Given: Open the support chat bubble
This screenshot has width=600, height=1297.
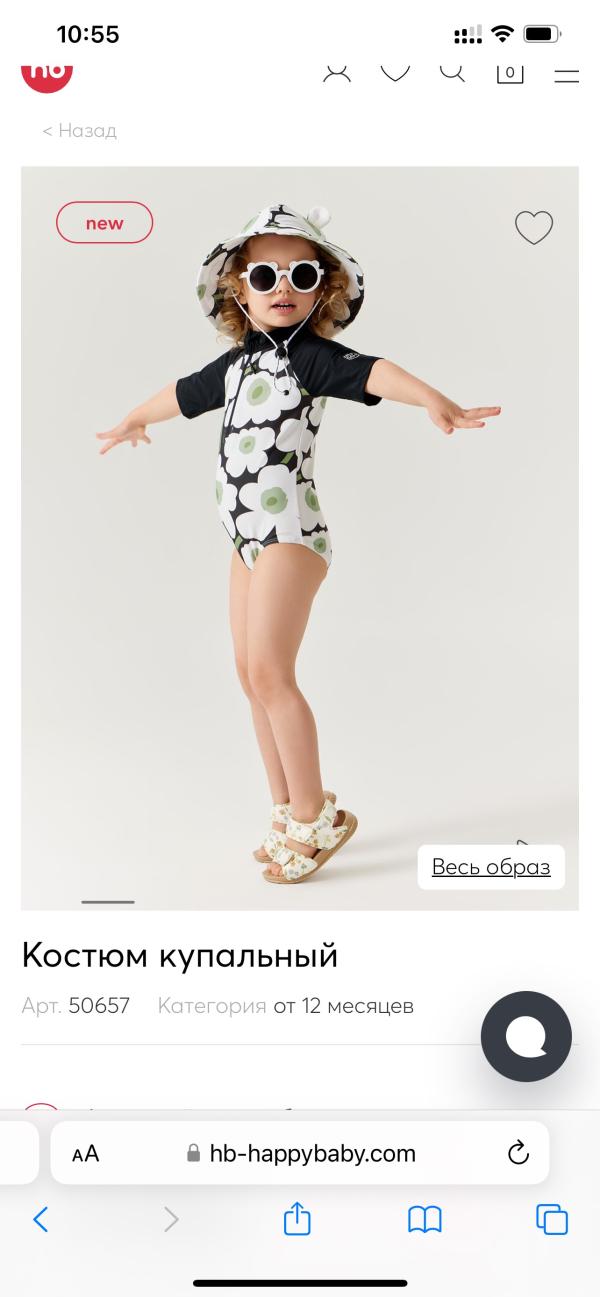Looking at the screenshot, I should [x=526, y=1037].
